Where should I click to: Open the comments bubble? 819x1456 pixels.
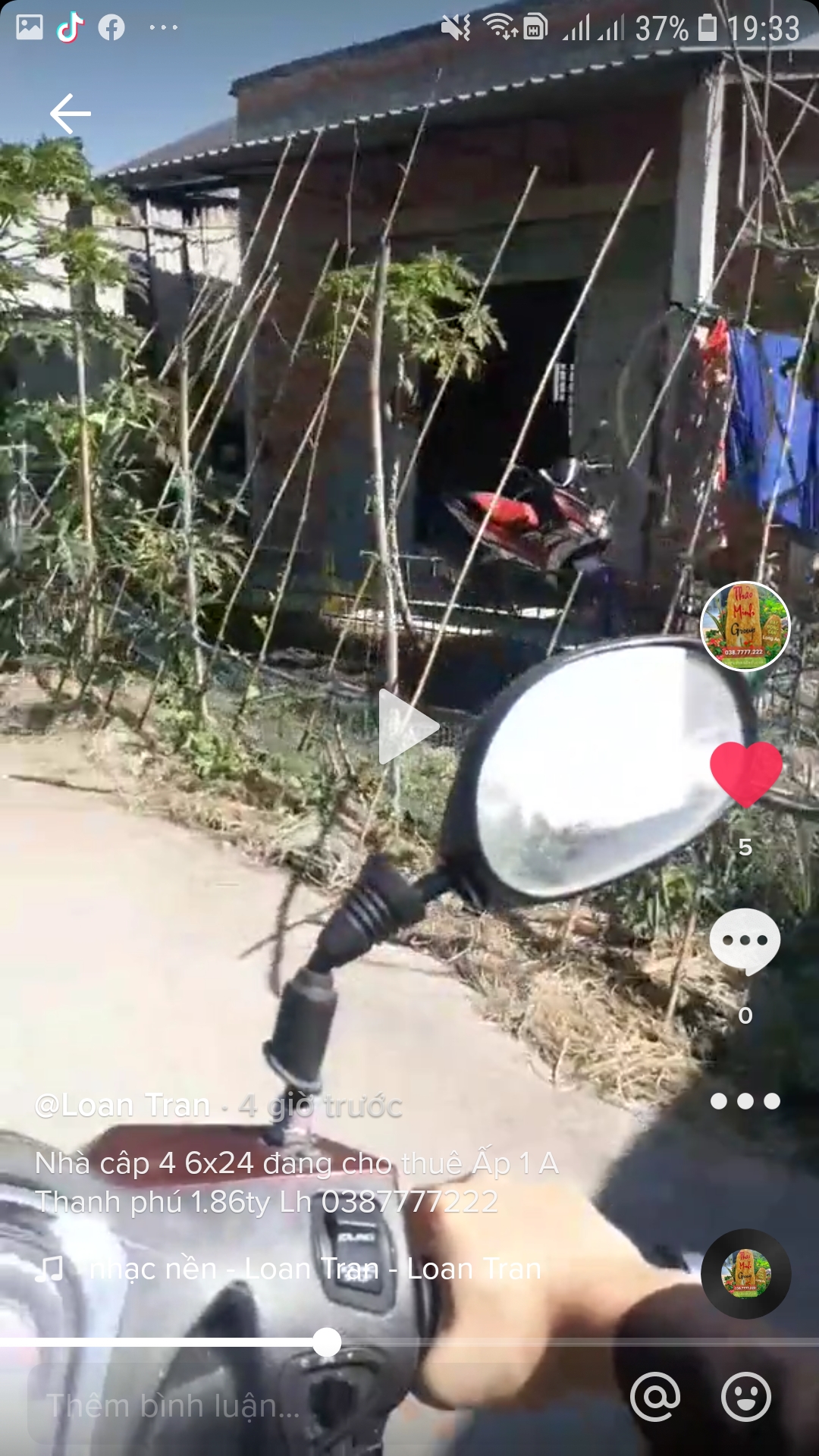click(745, 941)
